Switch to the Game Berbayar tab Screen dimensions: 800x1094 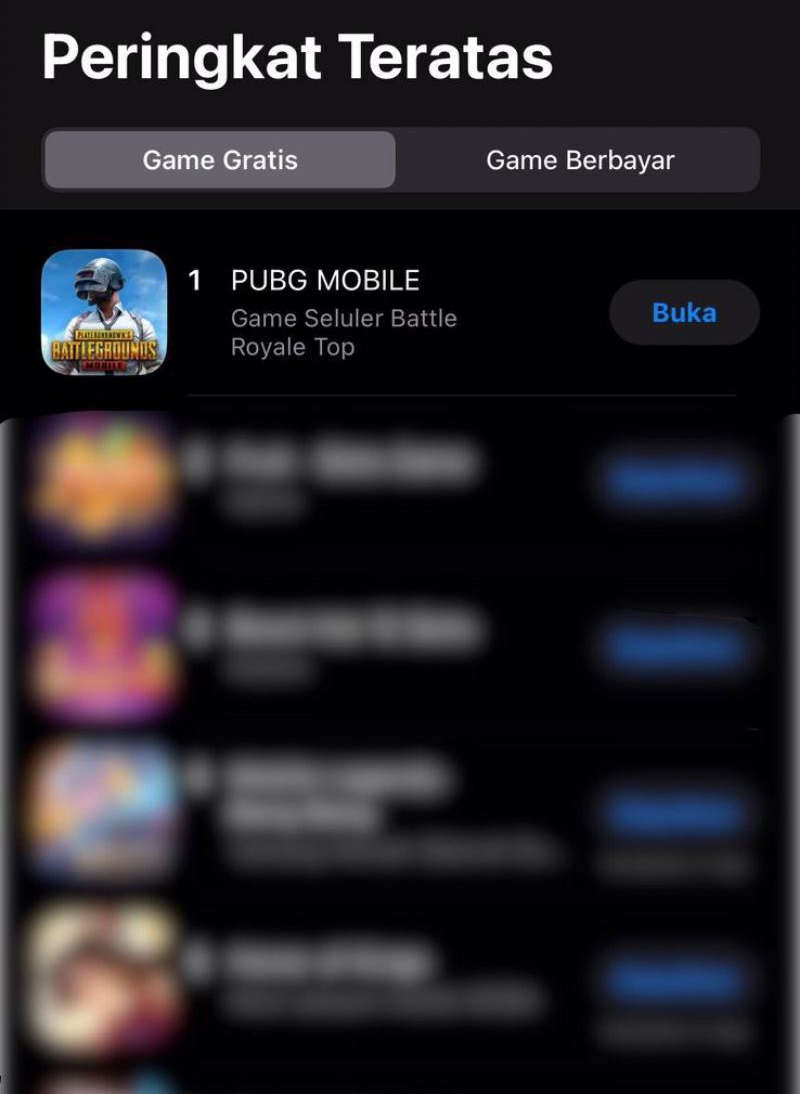579,160
